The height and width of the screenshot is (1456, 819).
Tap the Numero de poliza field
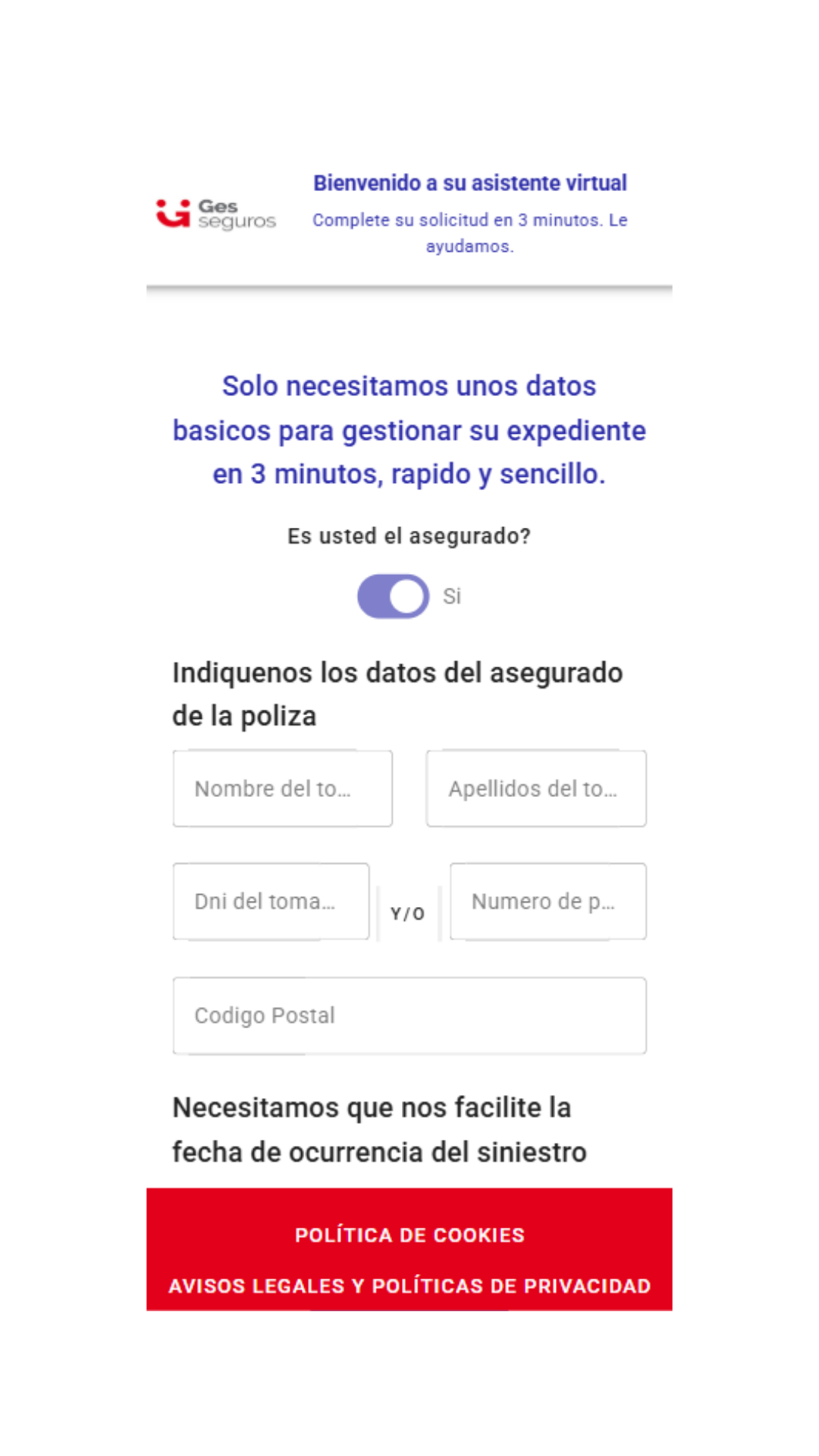548,902
